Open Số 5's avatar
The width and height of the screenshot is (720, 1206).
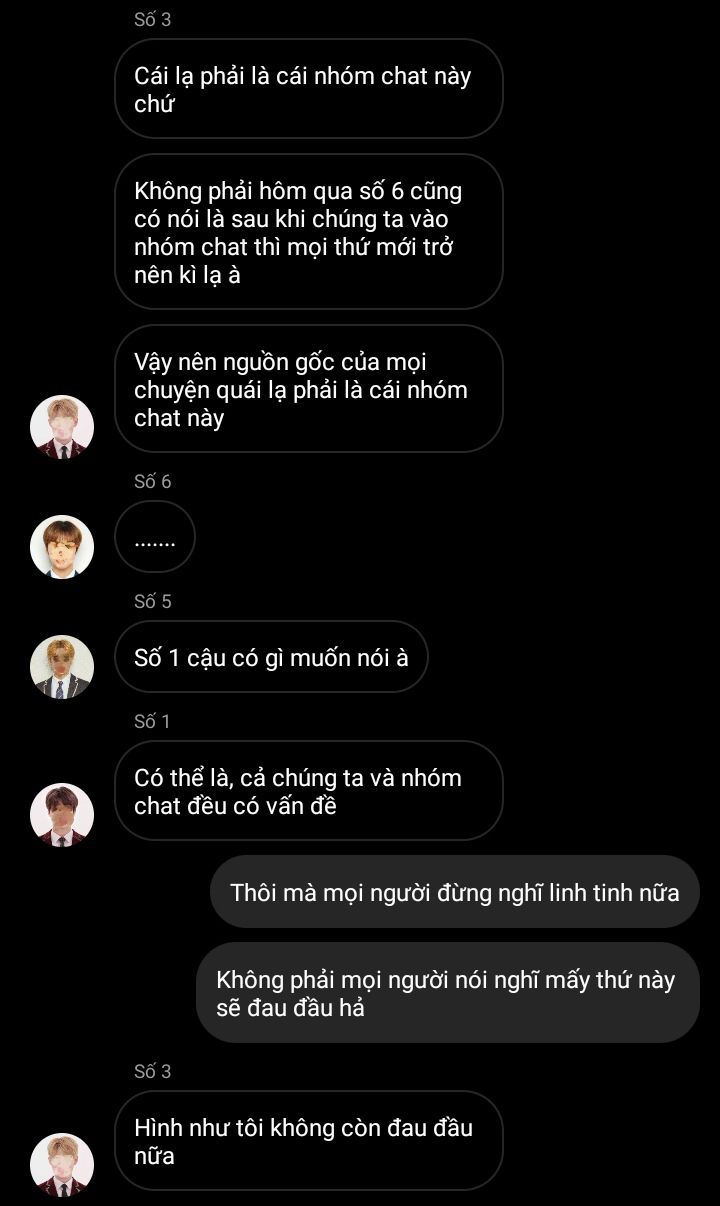(x=62, y=667)
